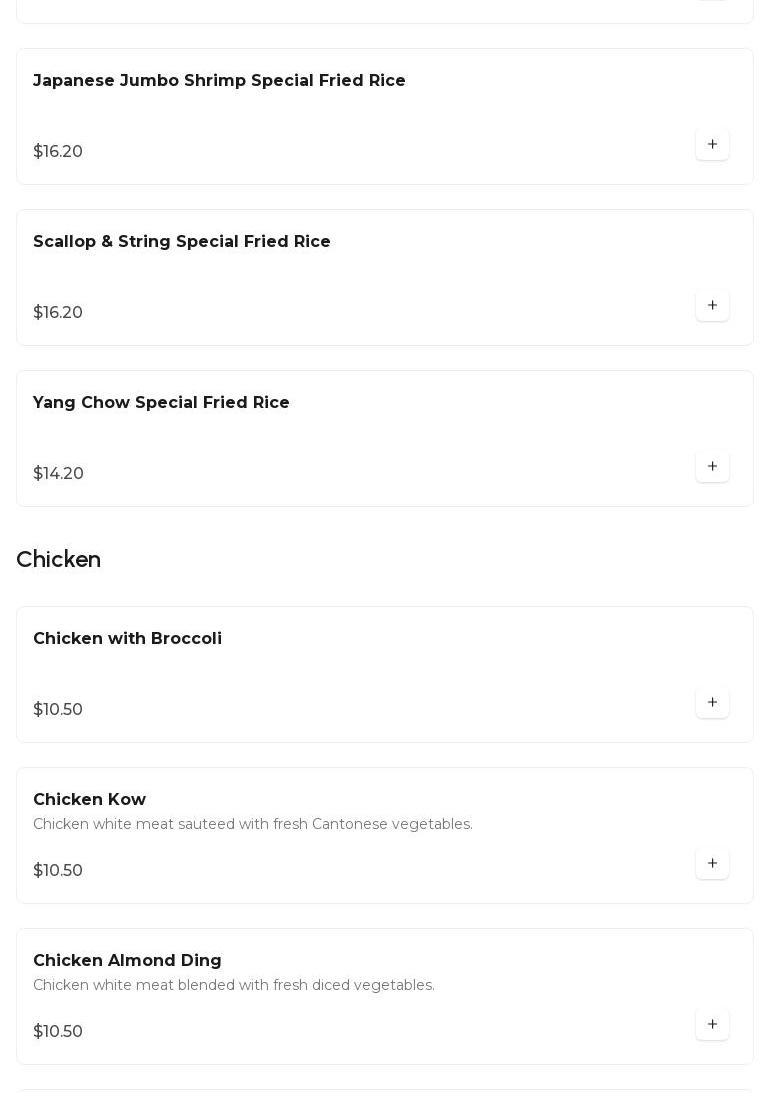Add Chicken Kow to the order
Viewport: 770px width, 1093px height.
(712, 864)
